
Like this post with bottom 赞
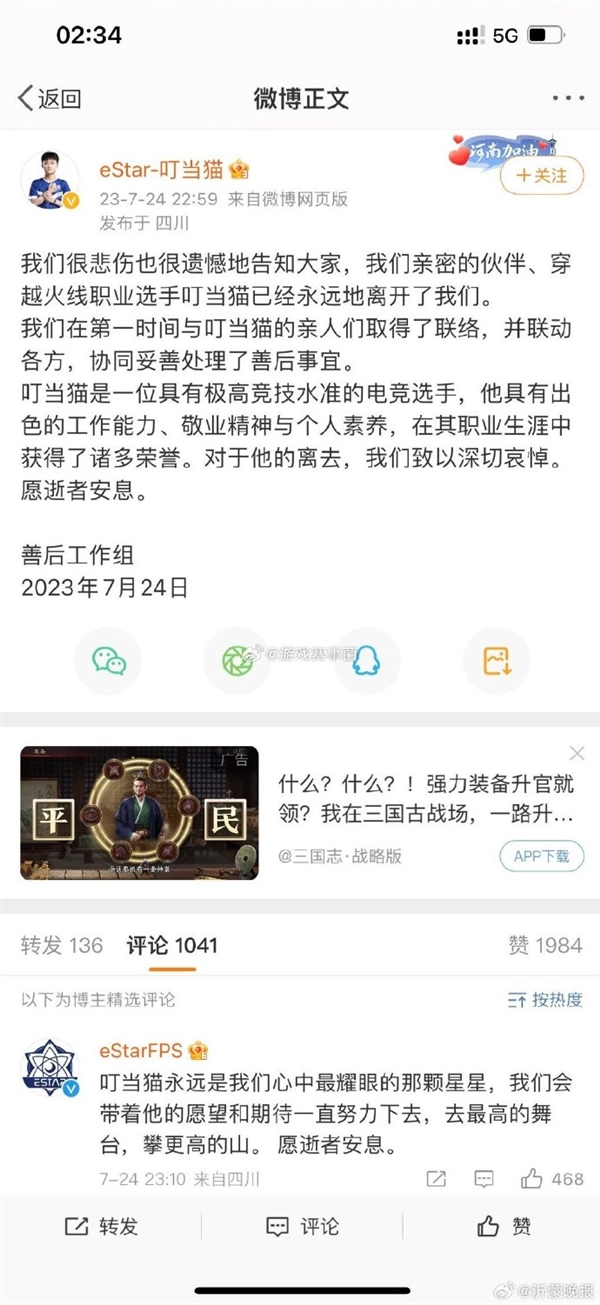point(505,1227)
